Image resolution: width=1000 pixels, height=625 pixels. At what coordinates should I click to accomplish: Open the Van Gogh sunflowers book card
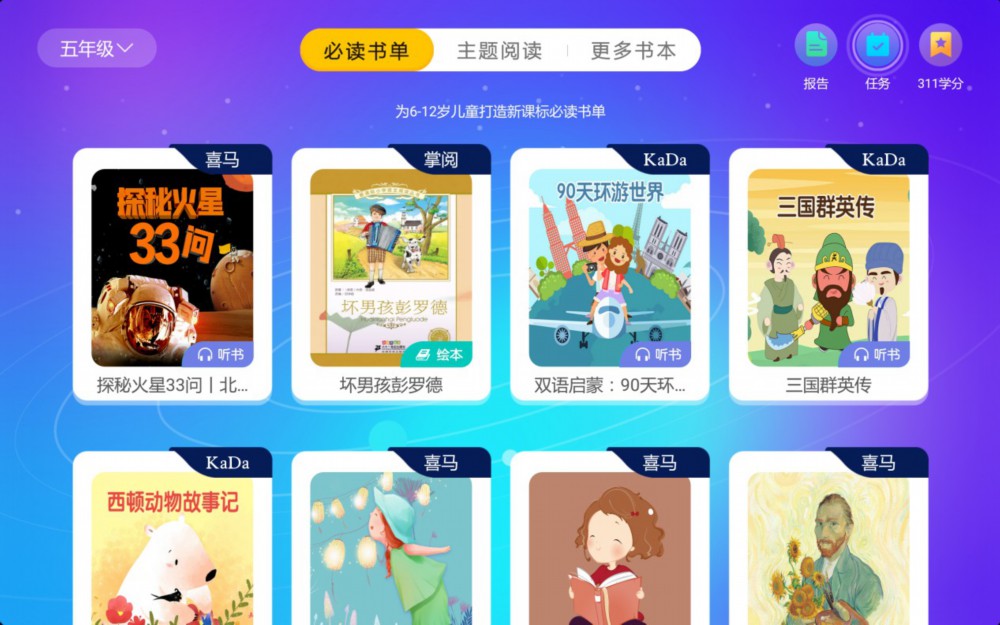tap(828, 548)
